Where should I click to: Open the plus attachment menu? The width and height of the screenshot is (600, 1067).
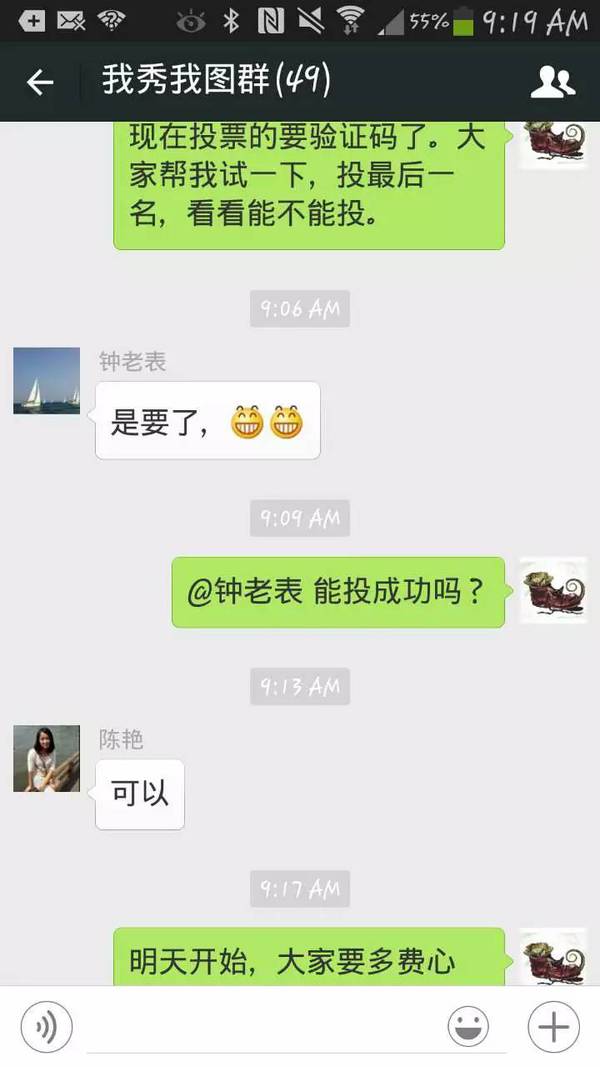click(553, 1026)
